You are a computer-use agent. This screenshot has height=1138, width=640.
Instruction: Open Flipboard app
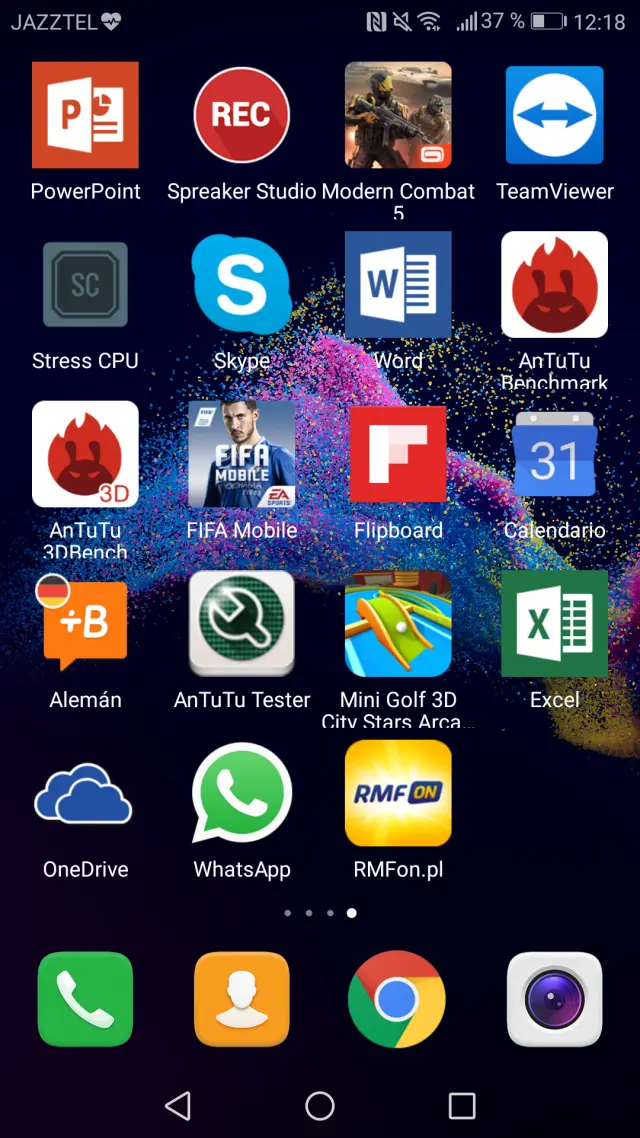tap(398, 455)
